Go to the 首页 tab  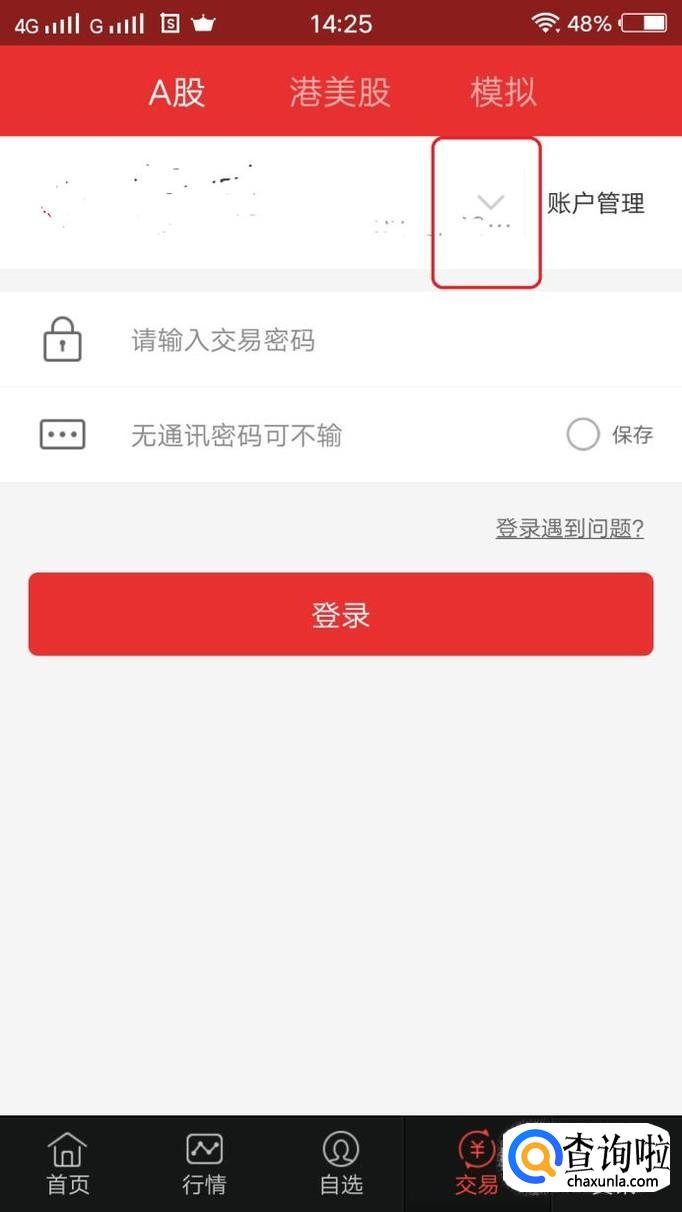(68, 1165)
